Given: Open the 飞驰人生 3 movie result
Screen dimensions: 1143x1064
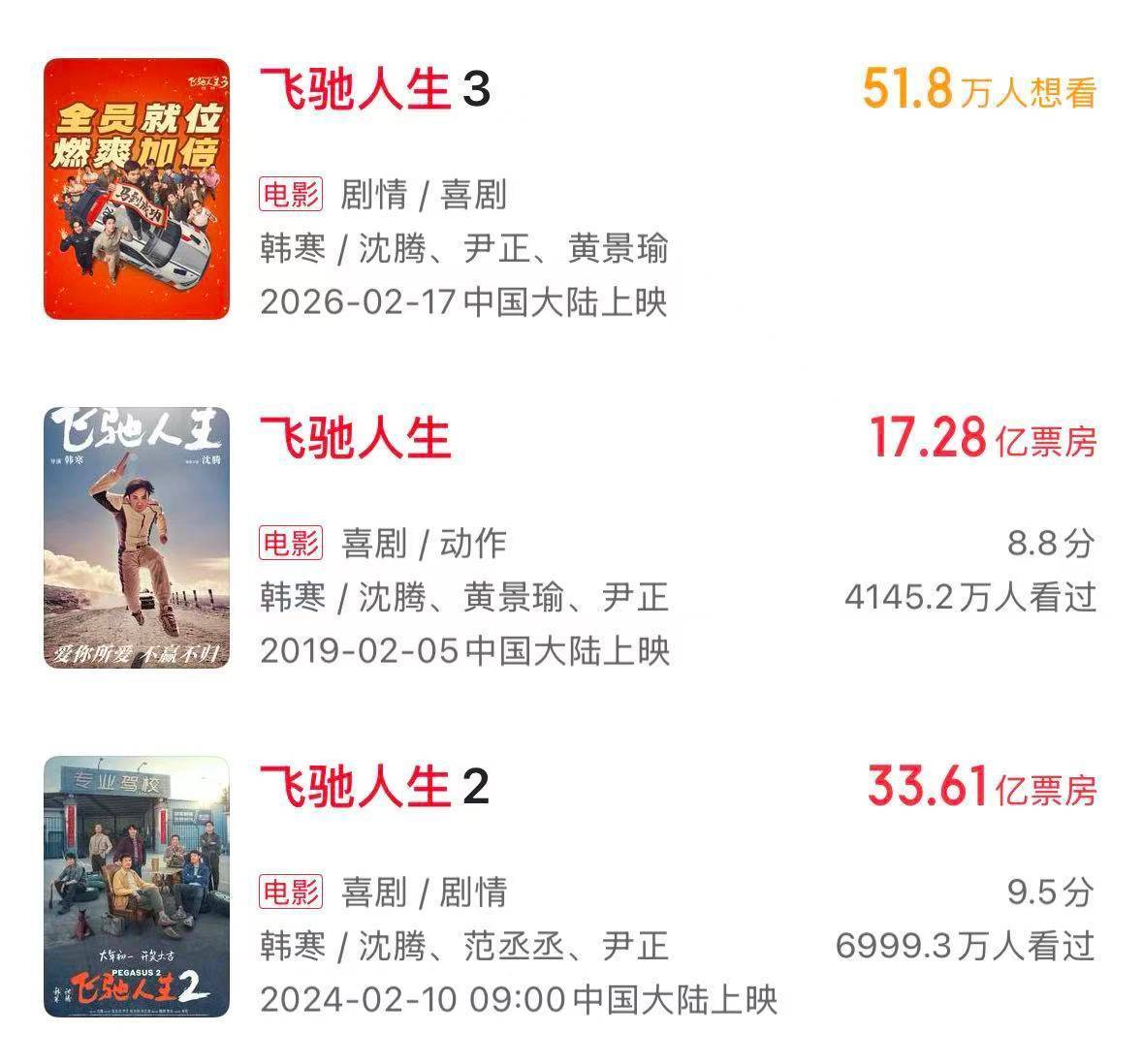Looking at the screenshot, I should (375, 91).
